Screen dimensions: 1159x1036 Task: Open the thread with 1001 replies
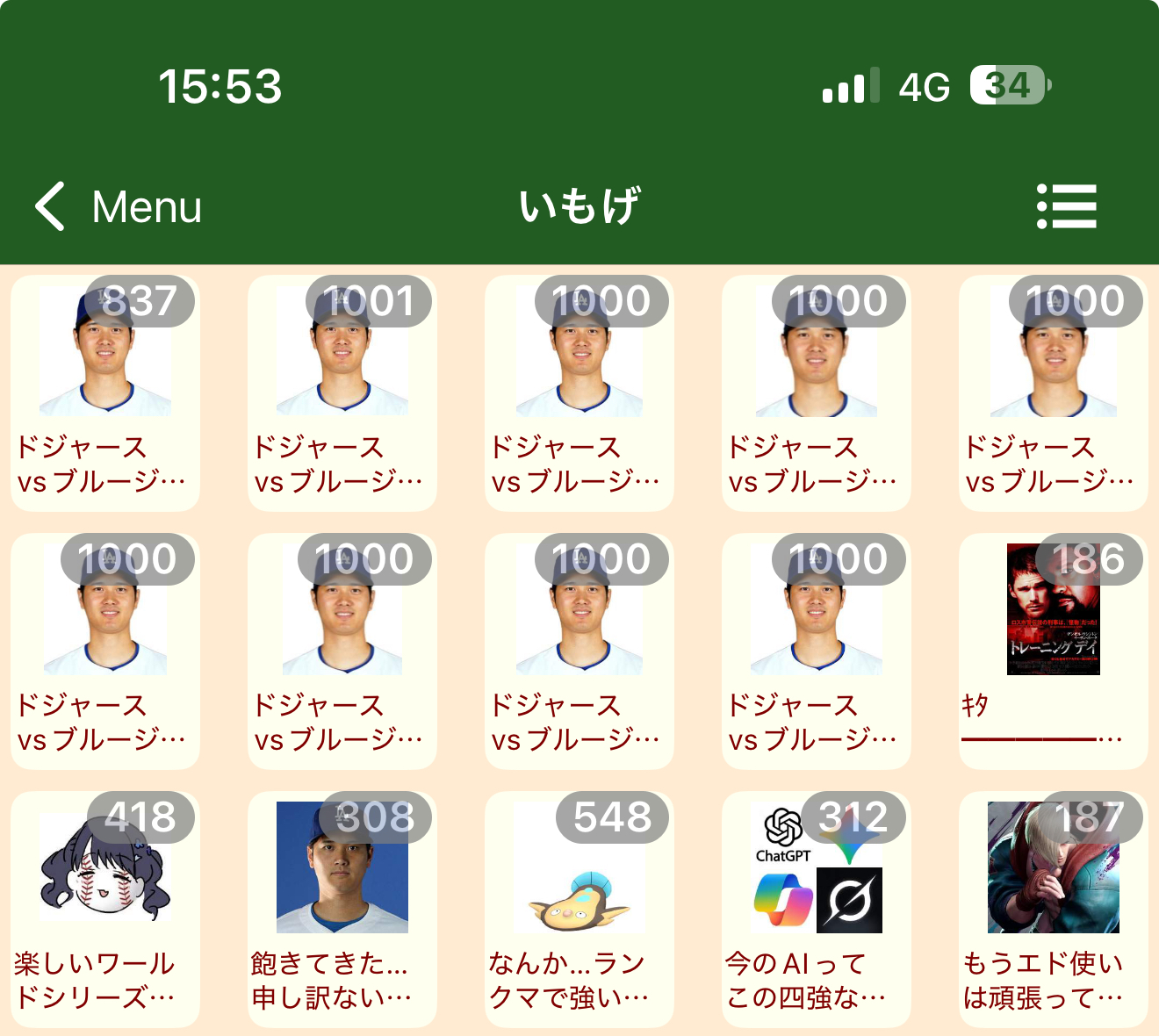pos(342,392)
